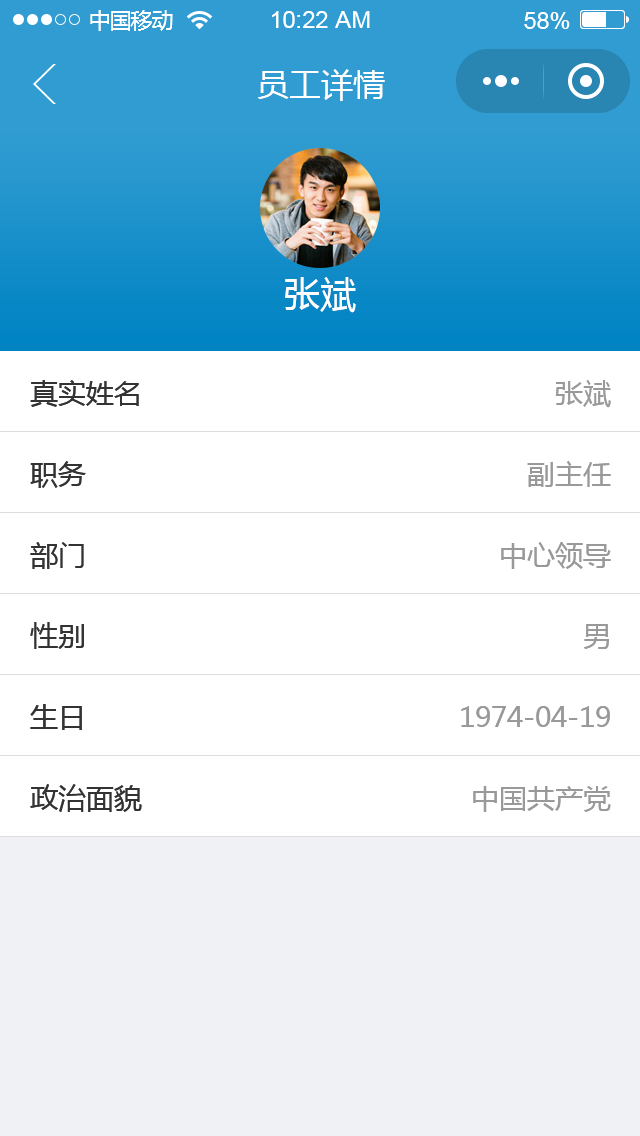This screenshot has height=1136, width=640.
Task: Open the mini program's more options menu
Action: pyautogui.click(x=501, y=81)
